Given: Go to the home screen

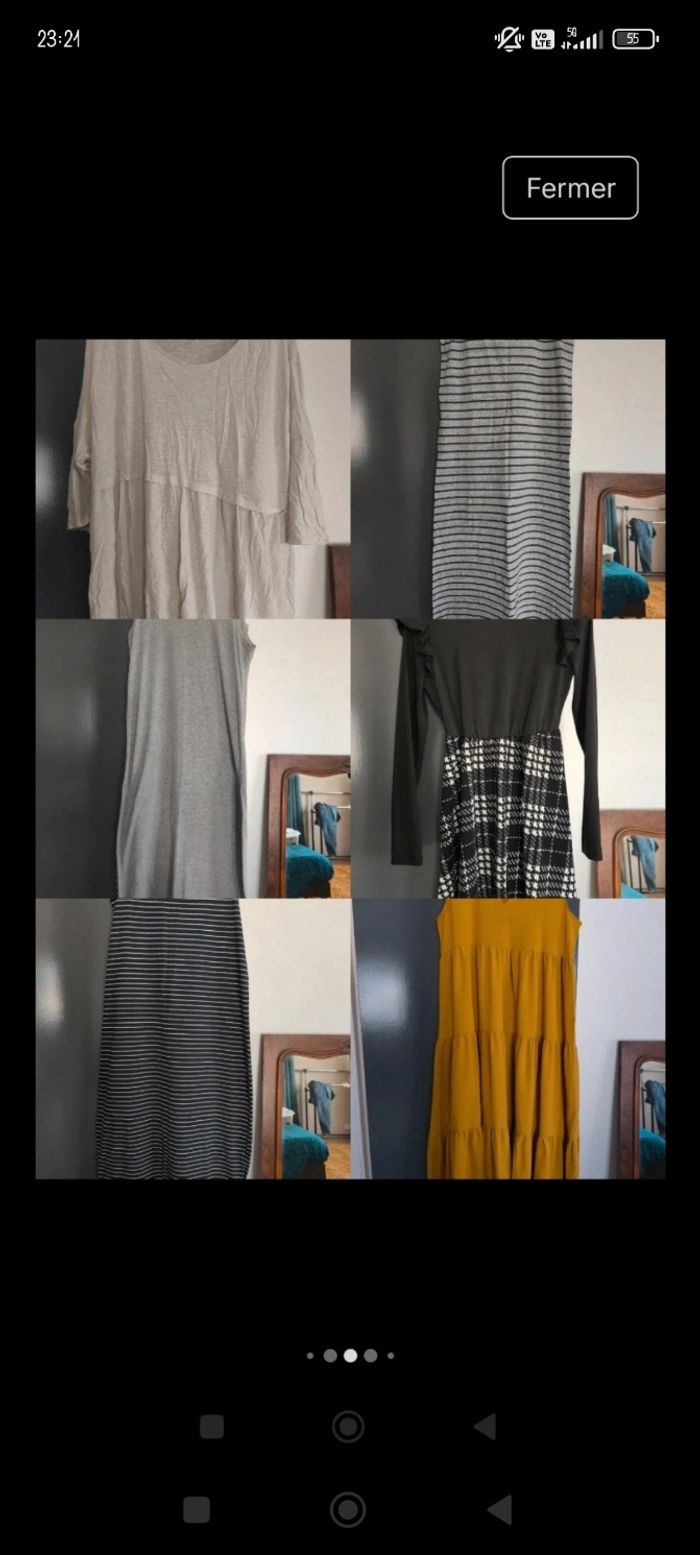Looking at the screenshot, I should tap(348, 1509).
